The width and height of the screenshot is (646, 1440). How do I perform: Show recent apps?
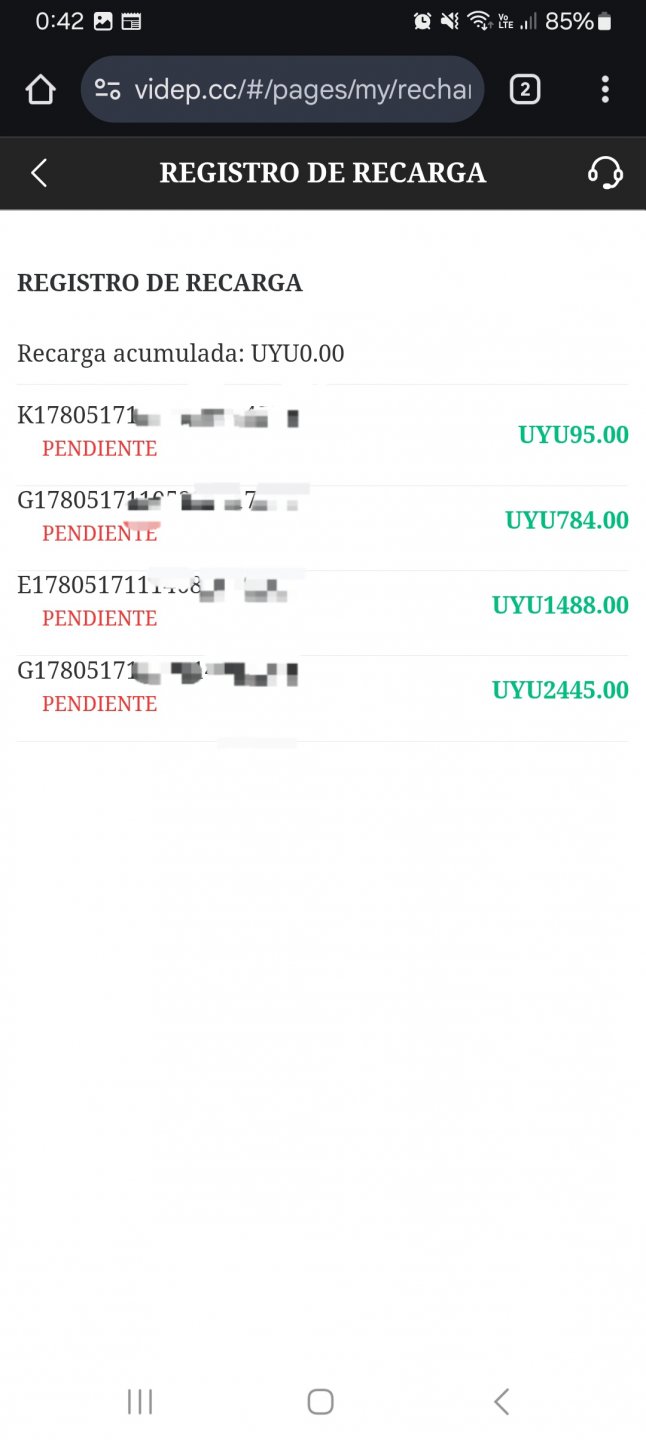coord(140,1401)
